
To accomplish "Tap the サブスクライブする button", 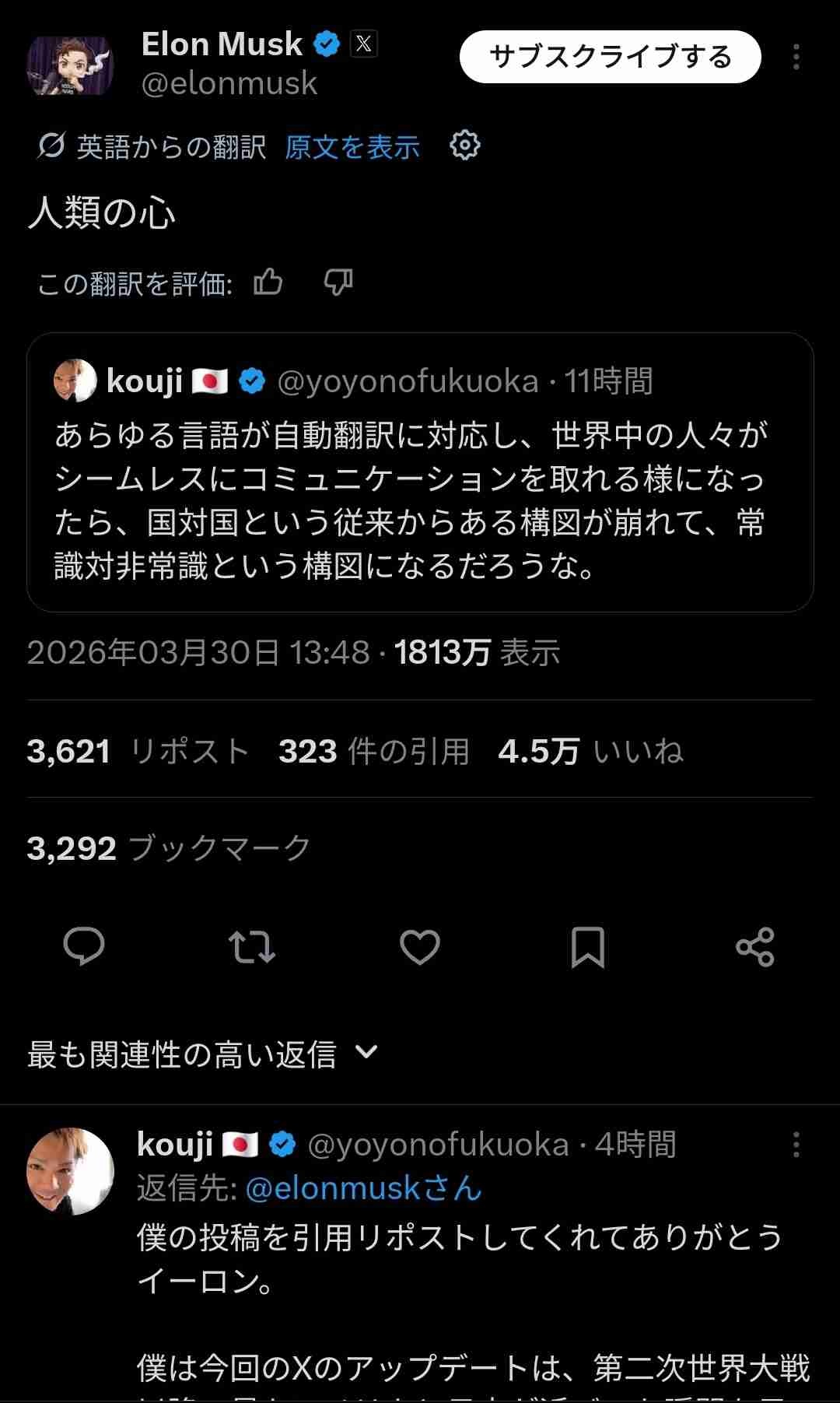I will tap(610, 57).
